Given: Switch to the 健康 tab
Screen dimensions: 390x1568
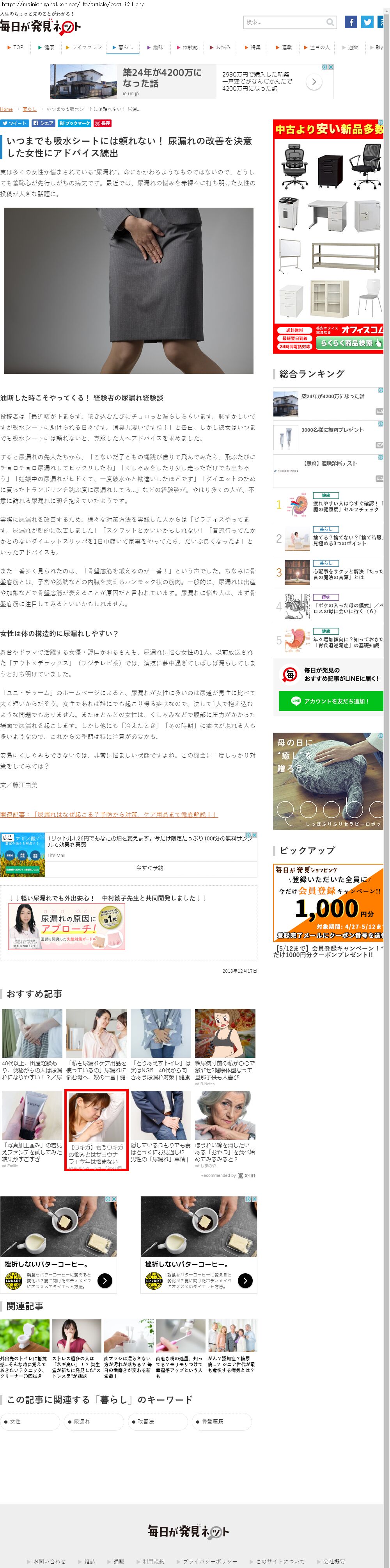Looking at the screenshot, I should [46, 47].
